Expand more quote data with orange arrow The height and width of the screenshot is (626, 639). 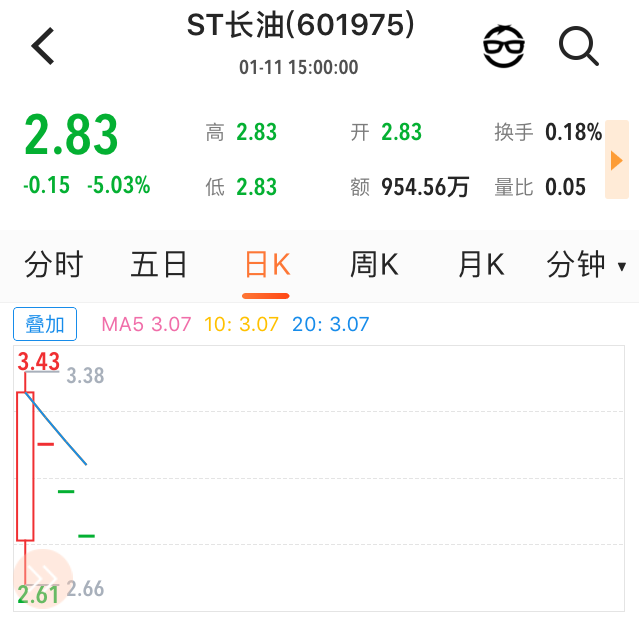point(617,160)
